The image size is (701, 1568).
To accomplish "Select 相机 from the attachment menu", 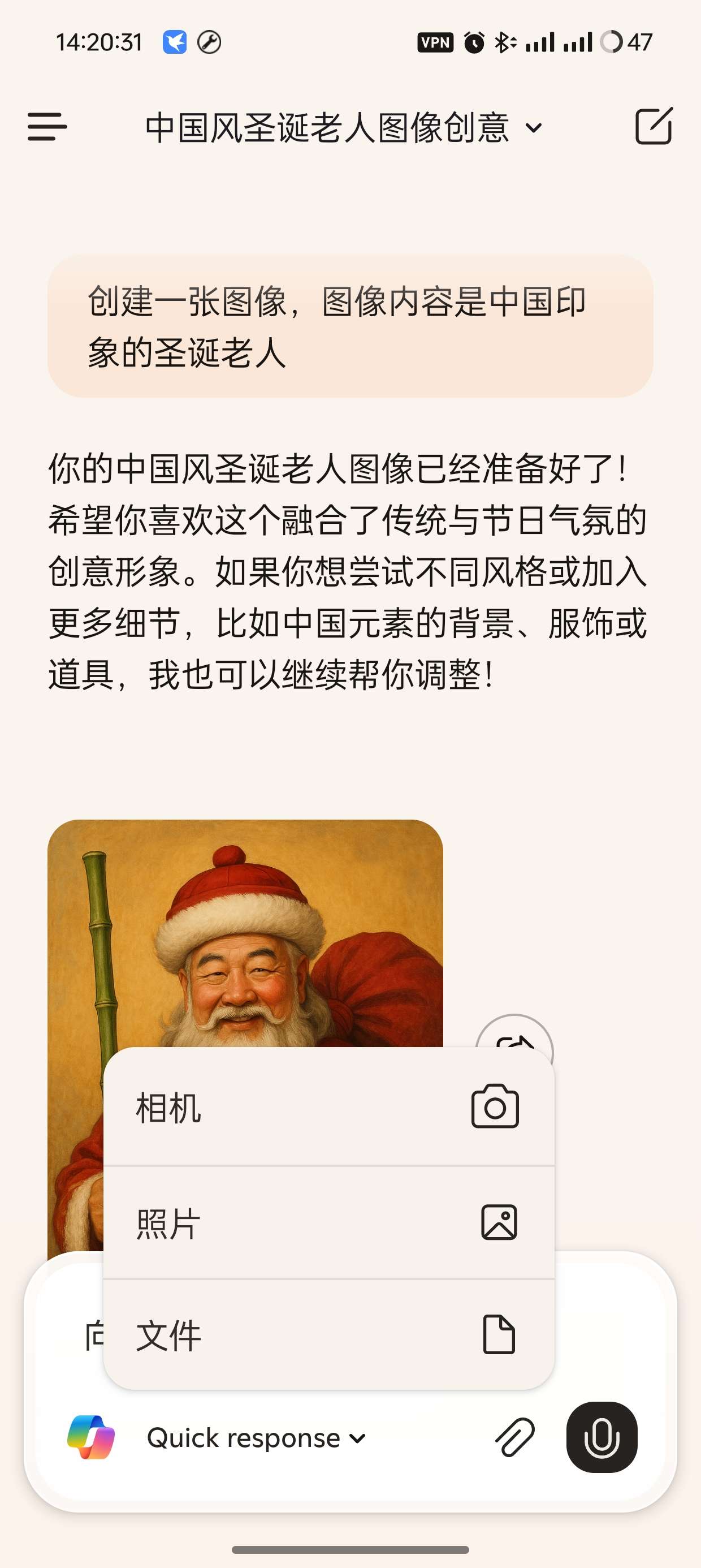I will click(x=328, y=1106).
